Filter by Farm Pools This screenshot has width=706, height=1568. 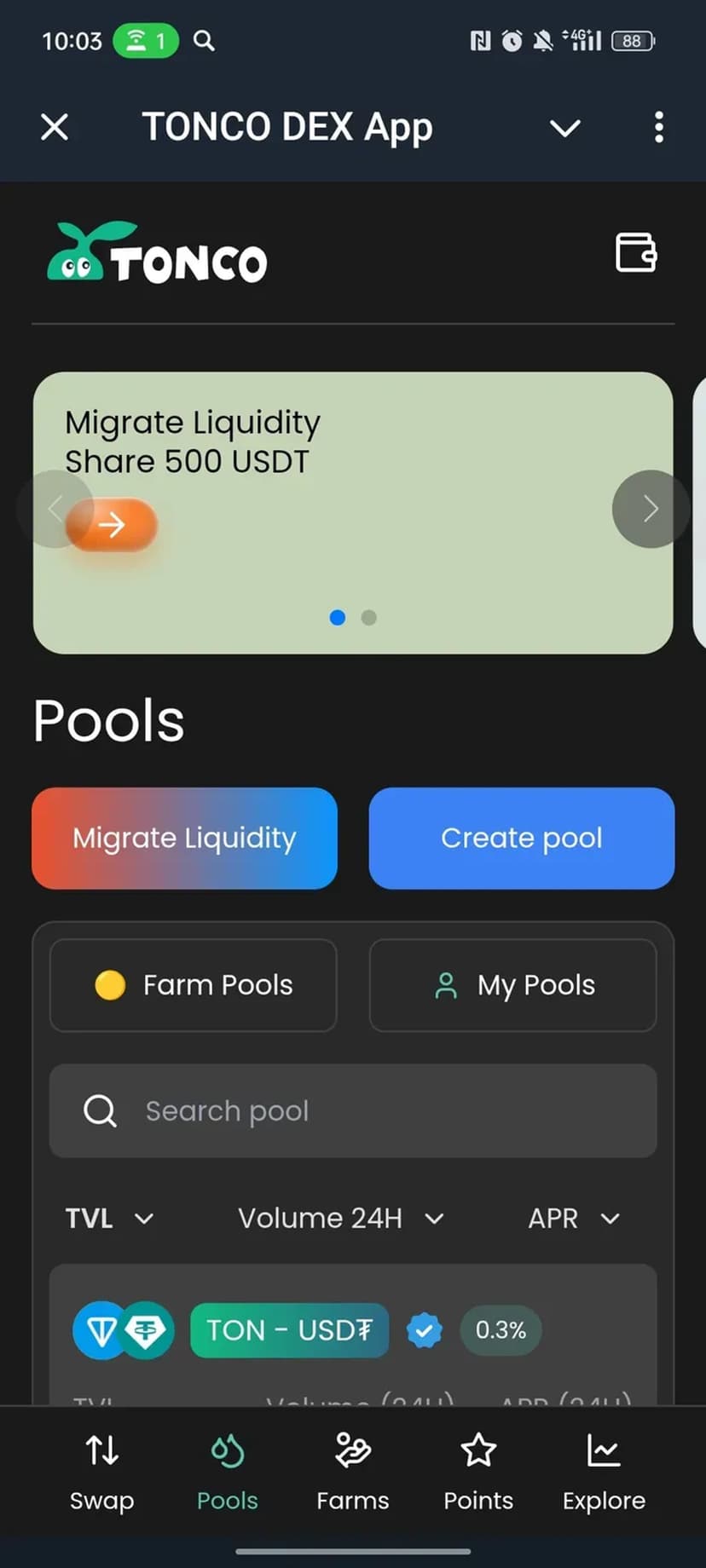click(x=194, y=985)
